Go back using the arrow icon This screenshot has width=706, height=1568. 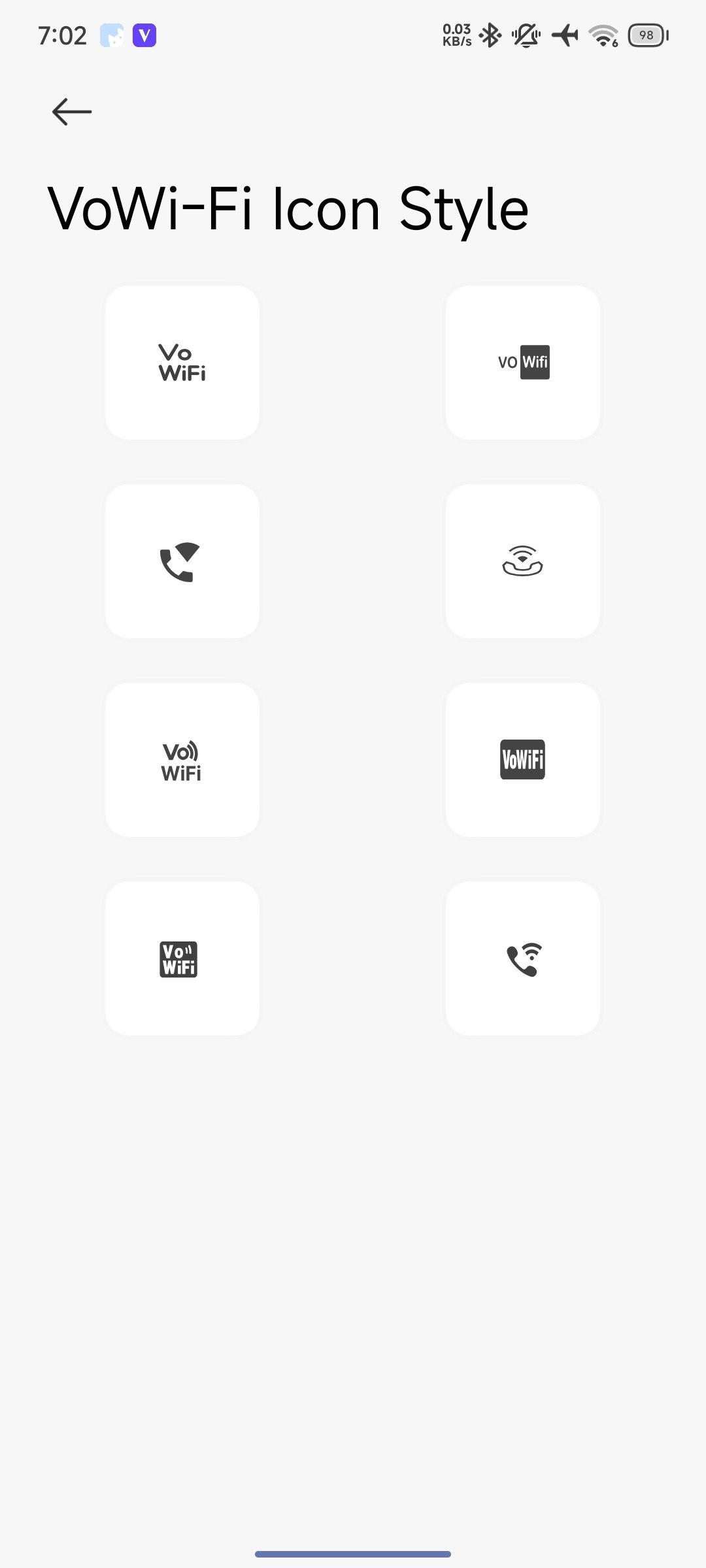pos(71,112)
